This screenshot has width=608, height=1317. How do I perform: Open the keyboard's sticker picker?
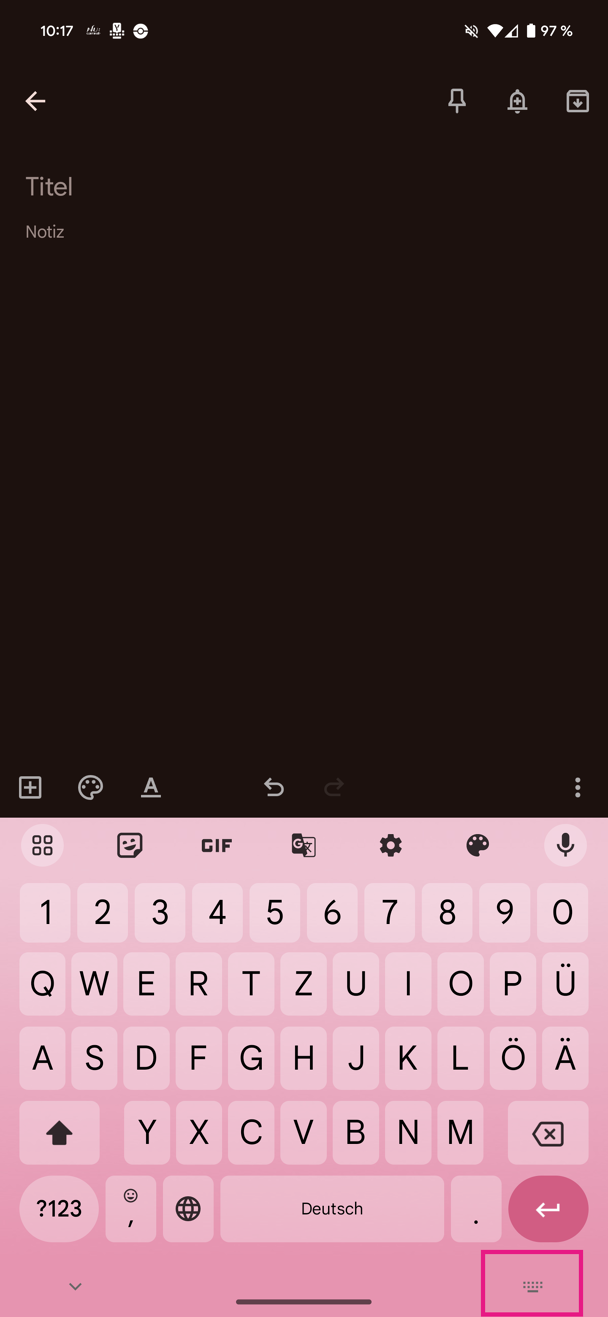[130, 845]
